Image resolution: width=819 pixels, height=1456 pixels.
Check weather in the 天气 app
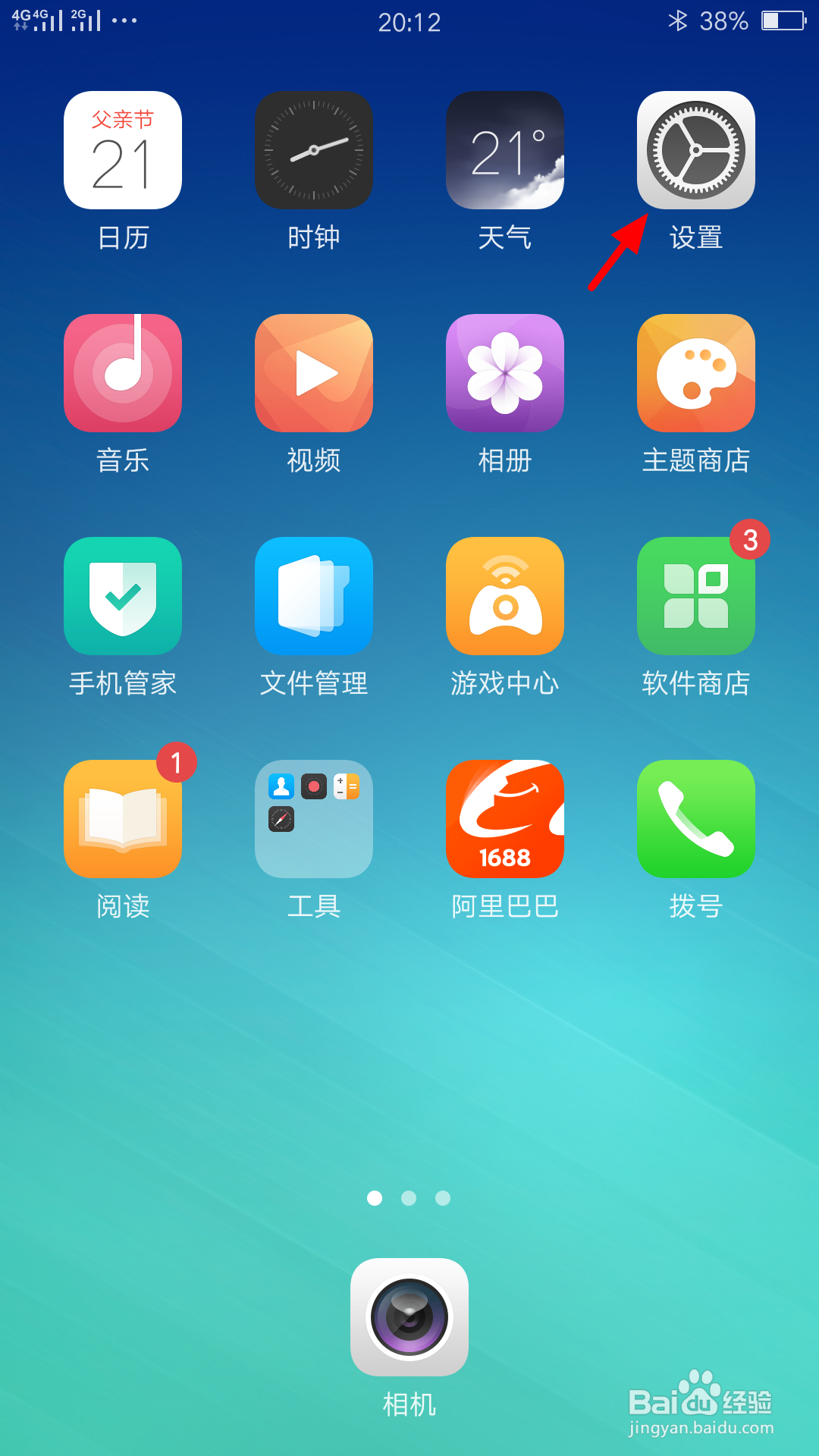click(x=505, y=149)
